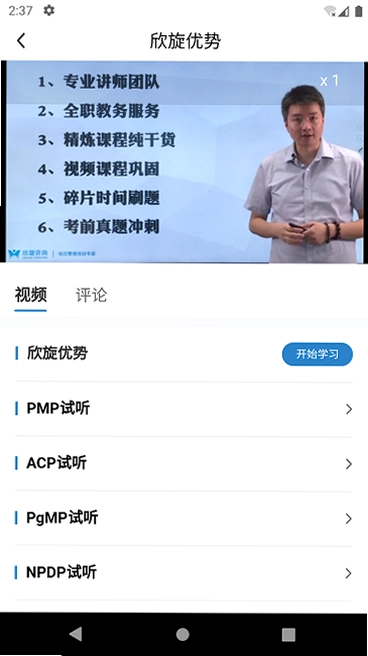
Task: Switch to the 评论 tab
Action: [x=91, y=295]
